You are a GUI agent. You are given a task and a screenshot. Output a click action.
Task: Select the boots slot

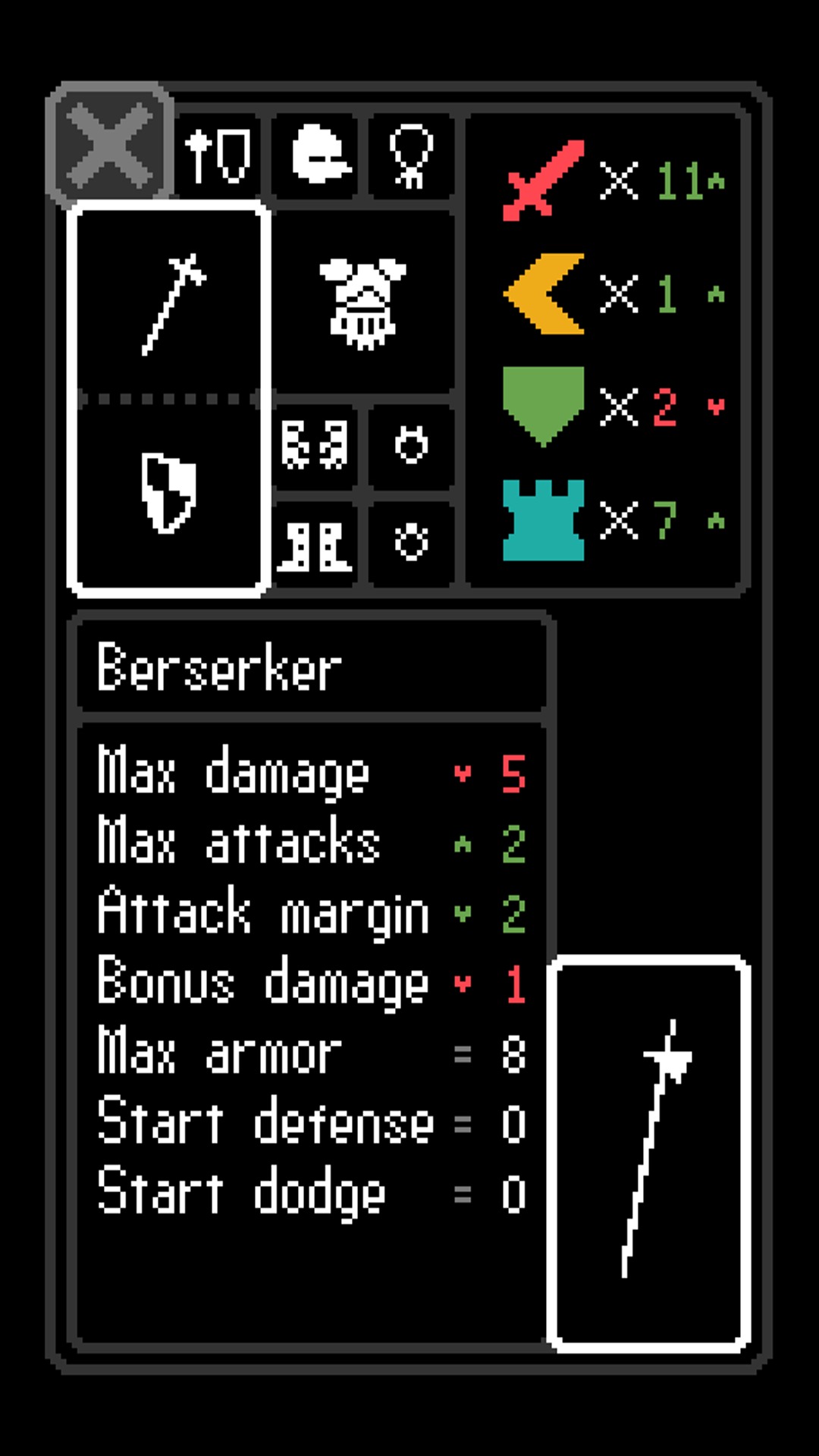(x=314, y=544)
